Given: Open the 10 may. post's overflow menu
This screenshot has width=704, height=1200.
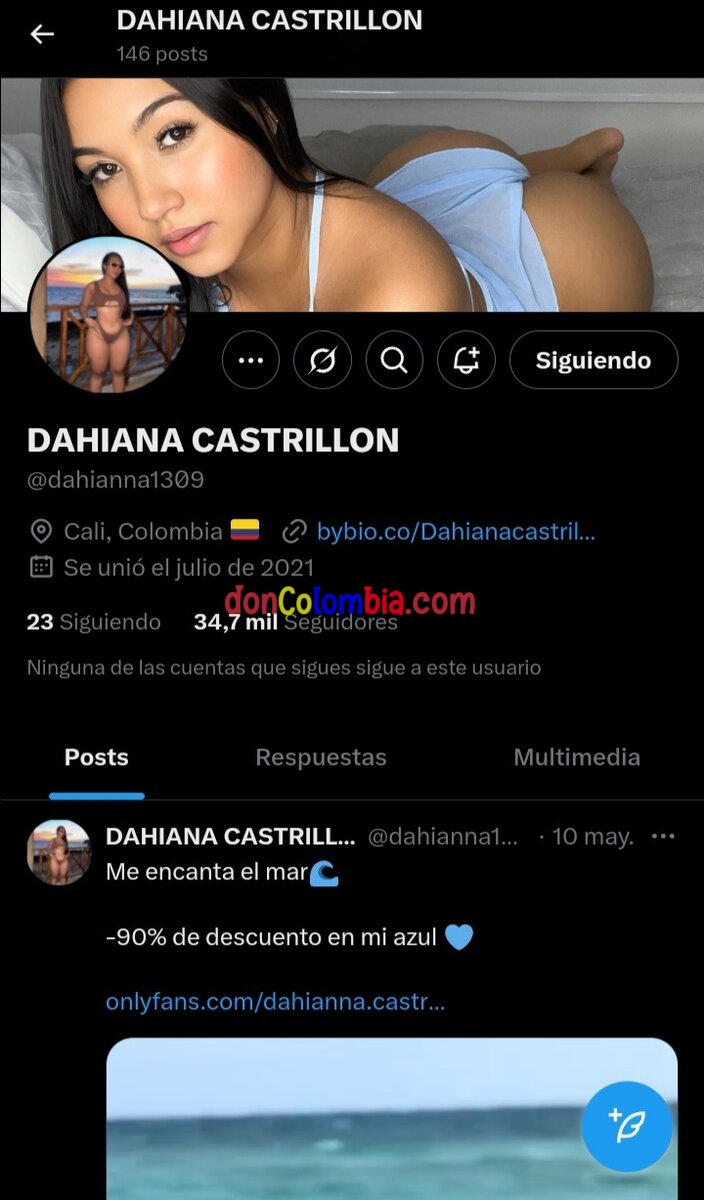Looking at the screenshot, I should click(x=663, y=836).
